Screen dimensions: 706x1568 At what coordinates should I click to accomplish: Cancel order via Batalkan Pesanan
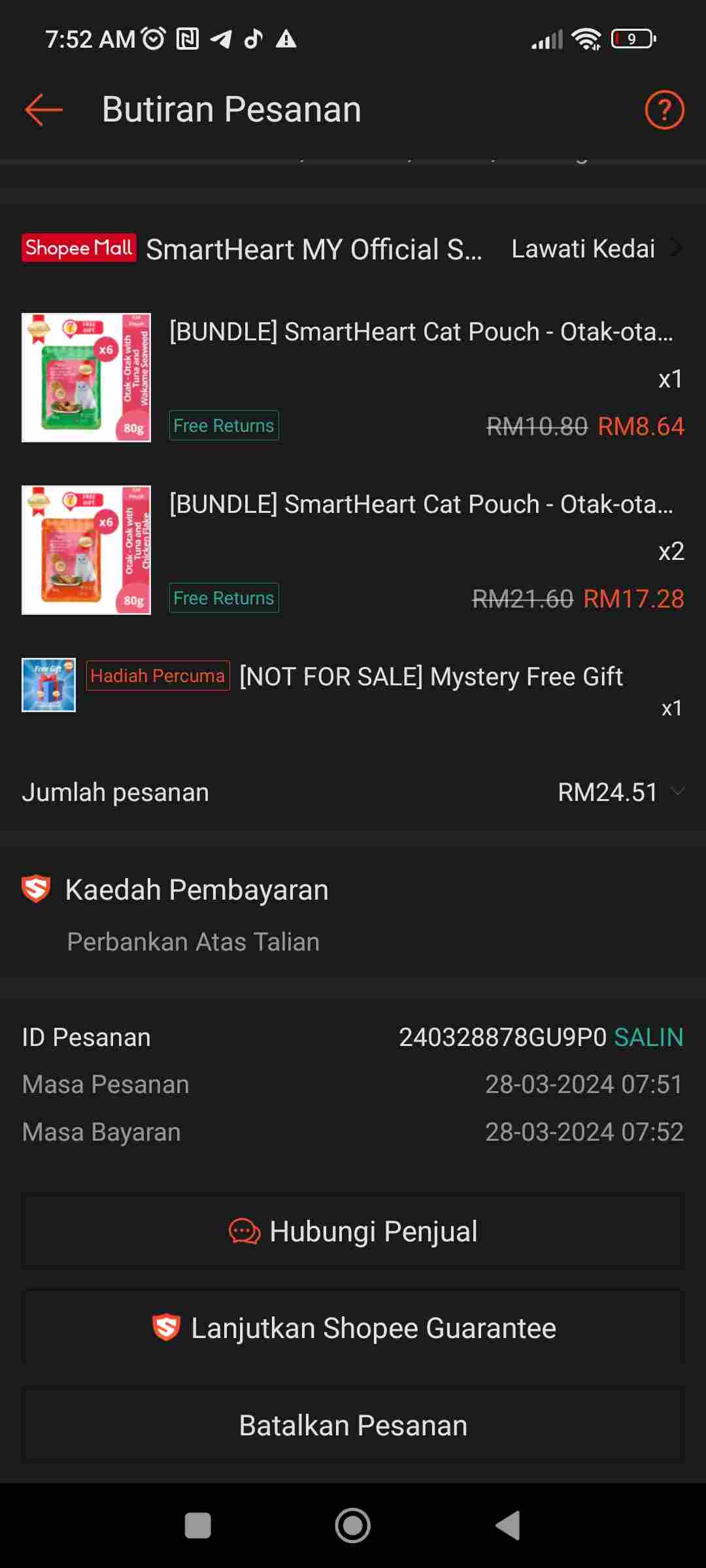353,1425
